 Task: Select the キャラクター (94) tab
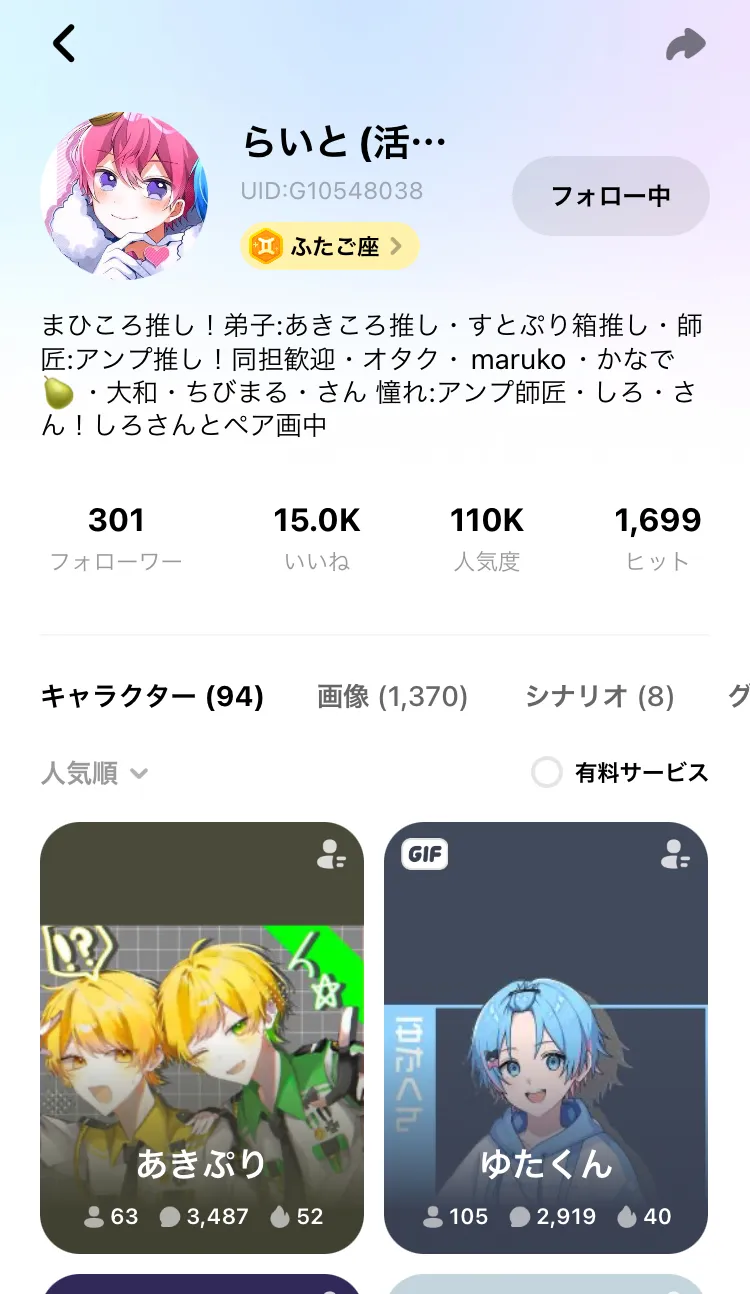152,696
